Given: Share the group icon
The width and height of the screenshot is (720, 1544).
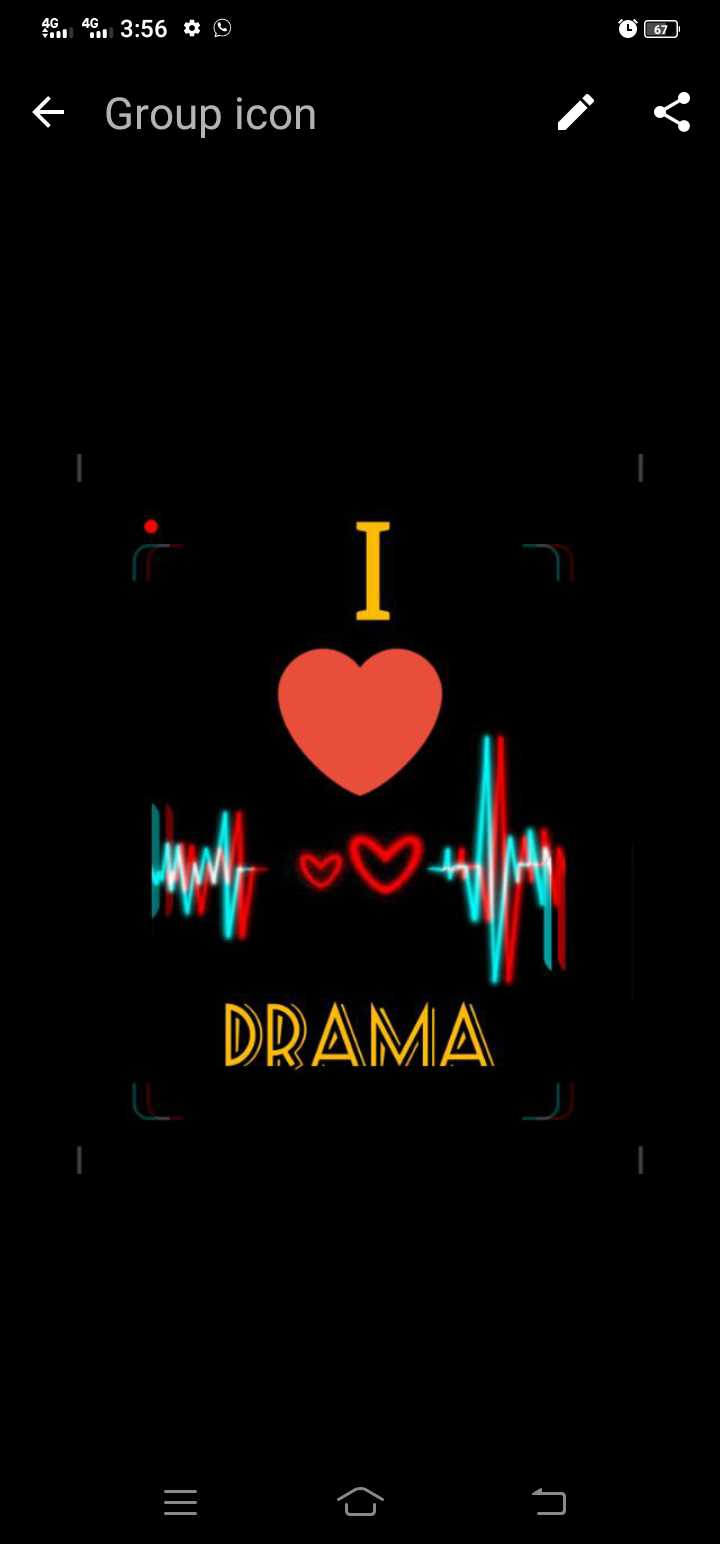Looking at the screenshot, I should tap(672, 113).
